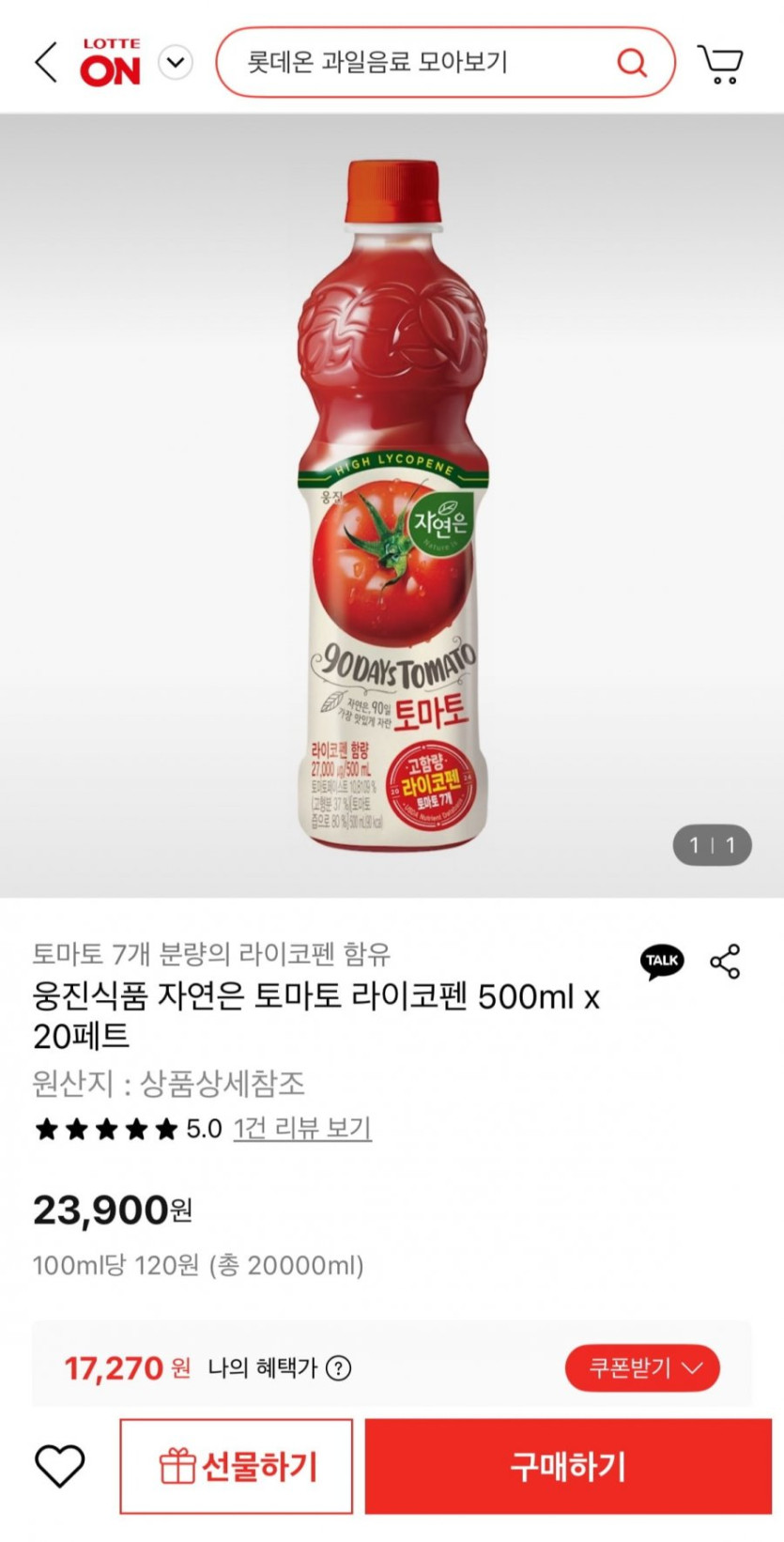784x1542 pixels.
Task: Open the Lotte ON home logo
Action: (x=111, y=63)
